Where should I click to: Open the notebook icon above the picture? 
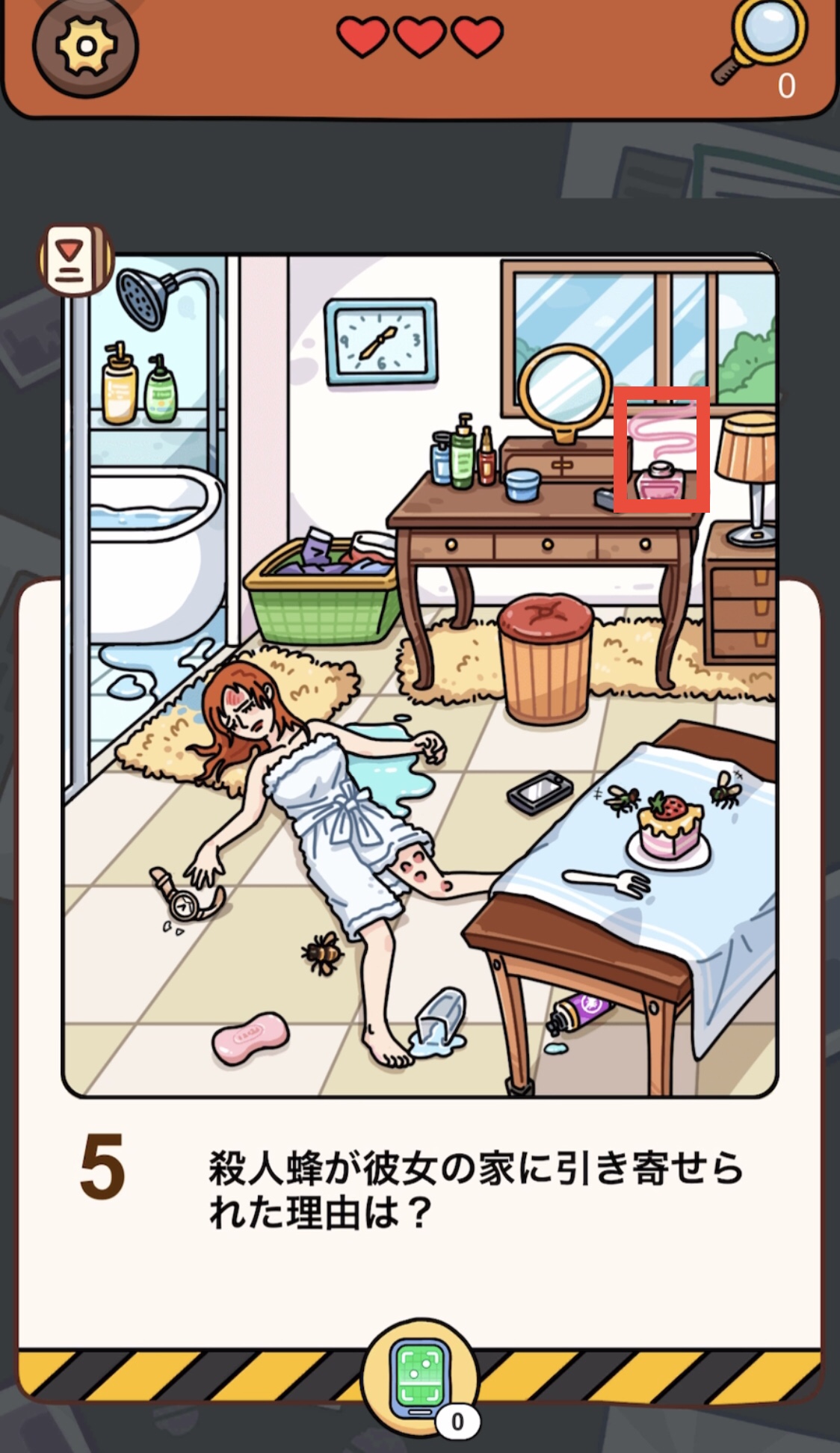(x=75, y=260)
